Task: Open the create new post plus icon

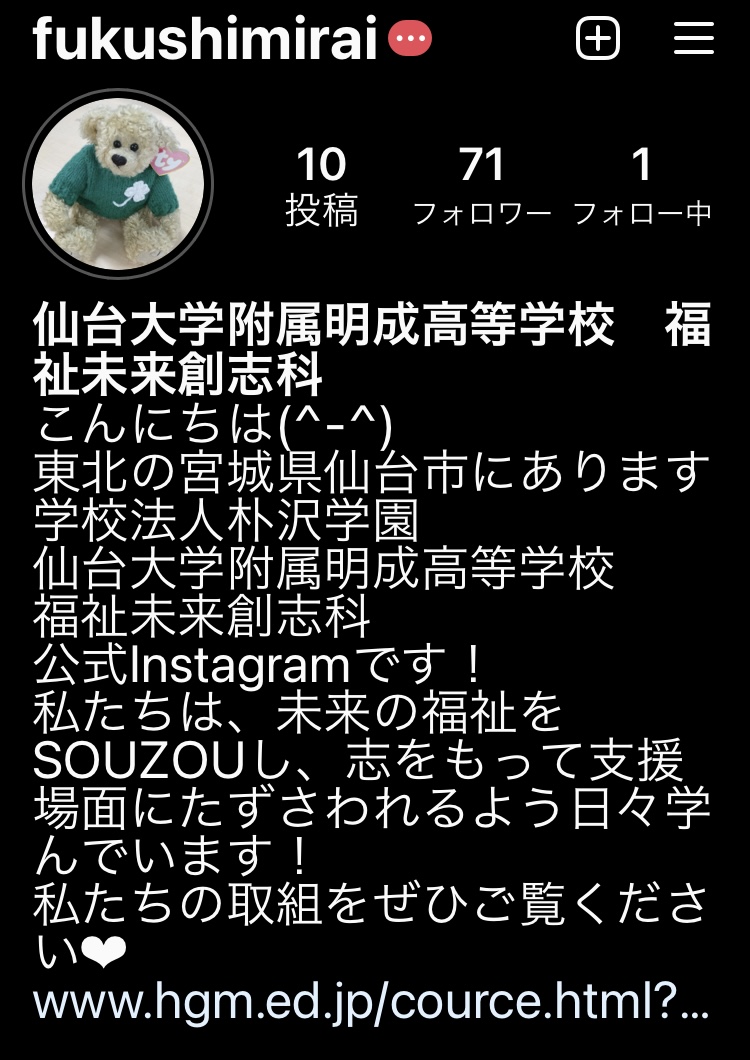Action: 598,39
